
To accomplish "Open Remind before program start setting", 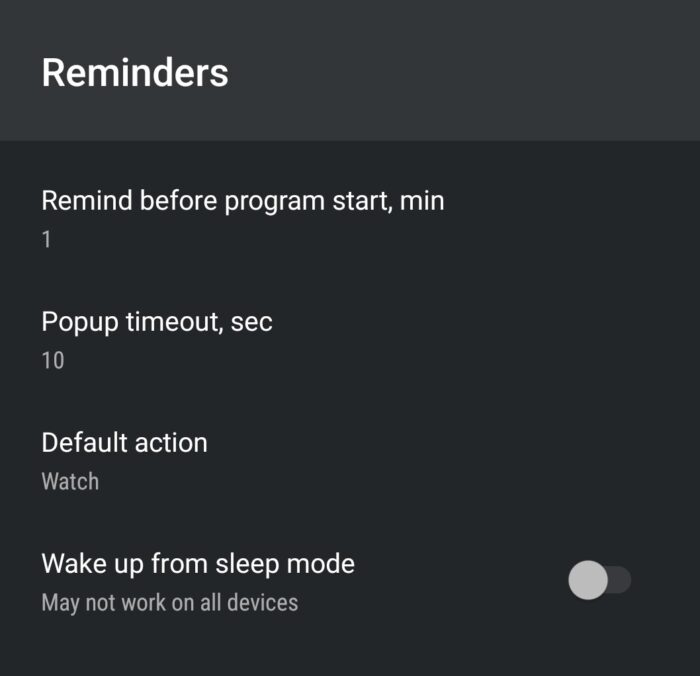I will 242,218.
